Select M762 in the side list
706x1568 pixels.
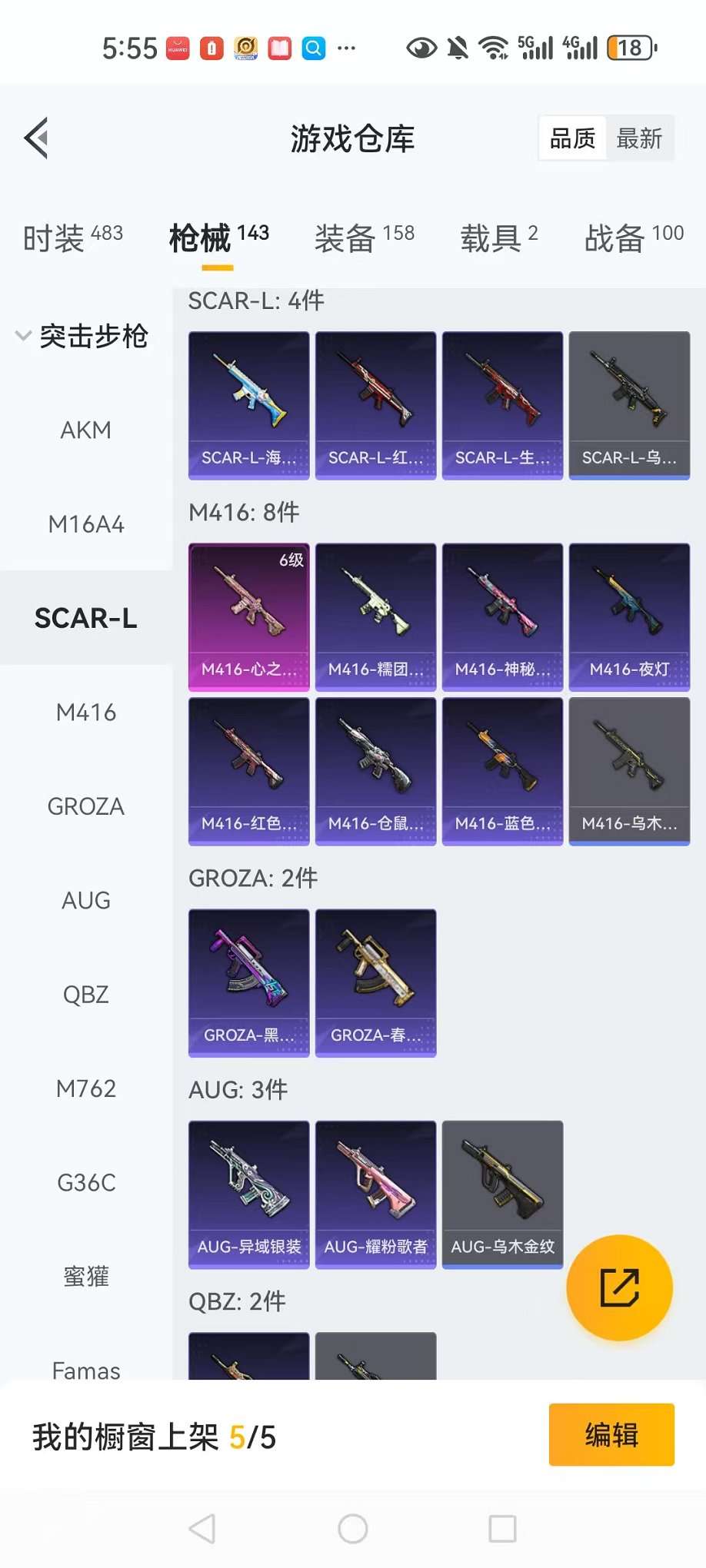[86, 1089]
